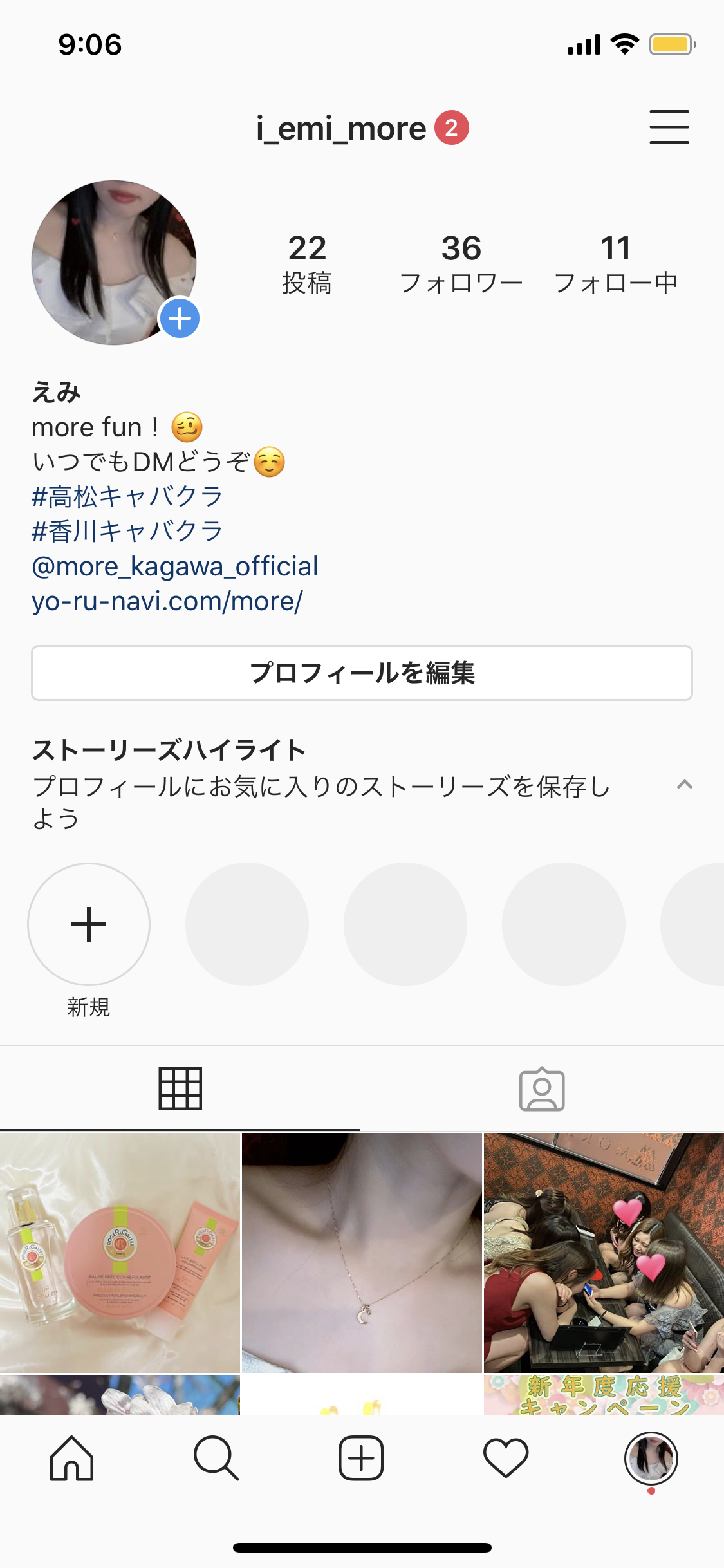The image size is (724, 1568).
Task: Add a story via profile picture plus
Action: (x=180, y=318)
